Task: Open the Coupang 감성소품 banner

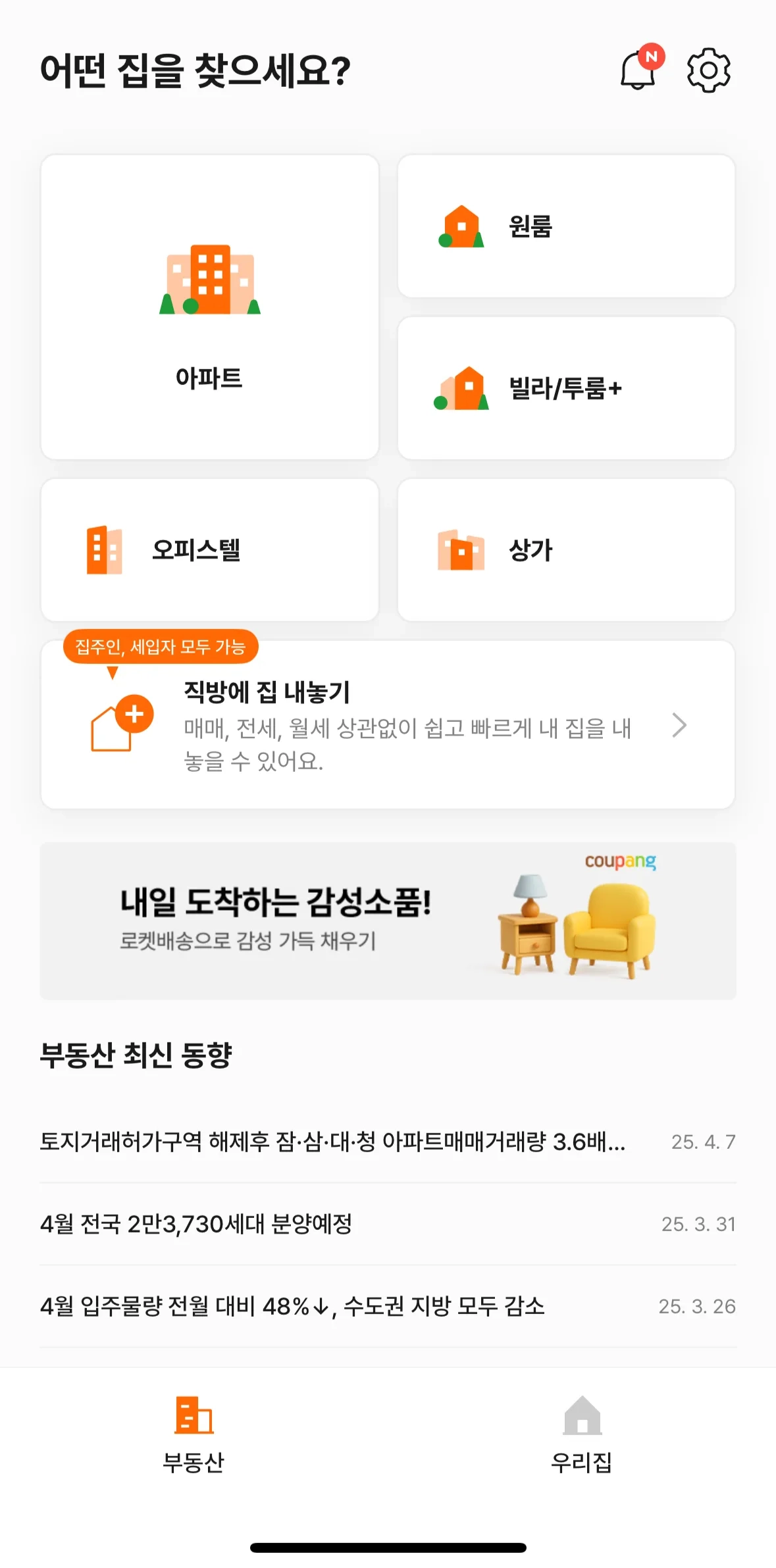Action: [387, 921]
